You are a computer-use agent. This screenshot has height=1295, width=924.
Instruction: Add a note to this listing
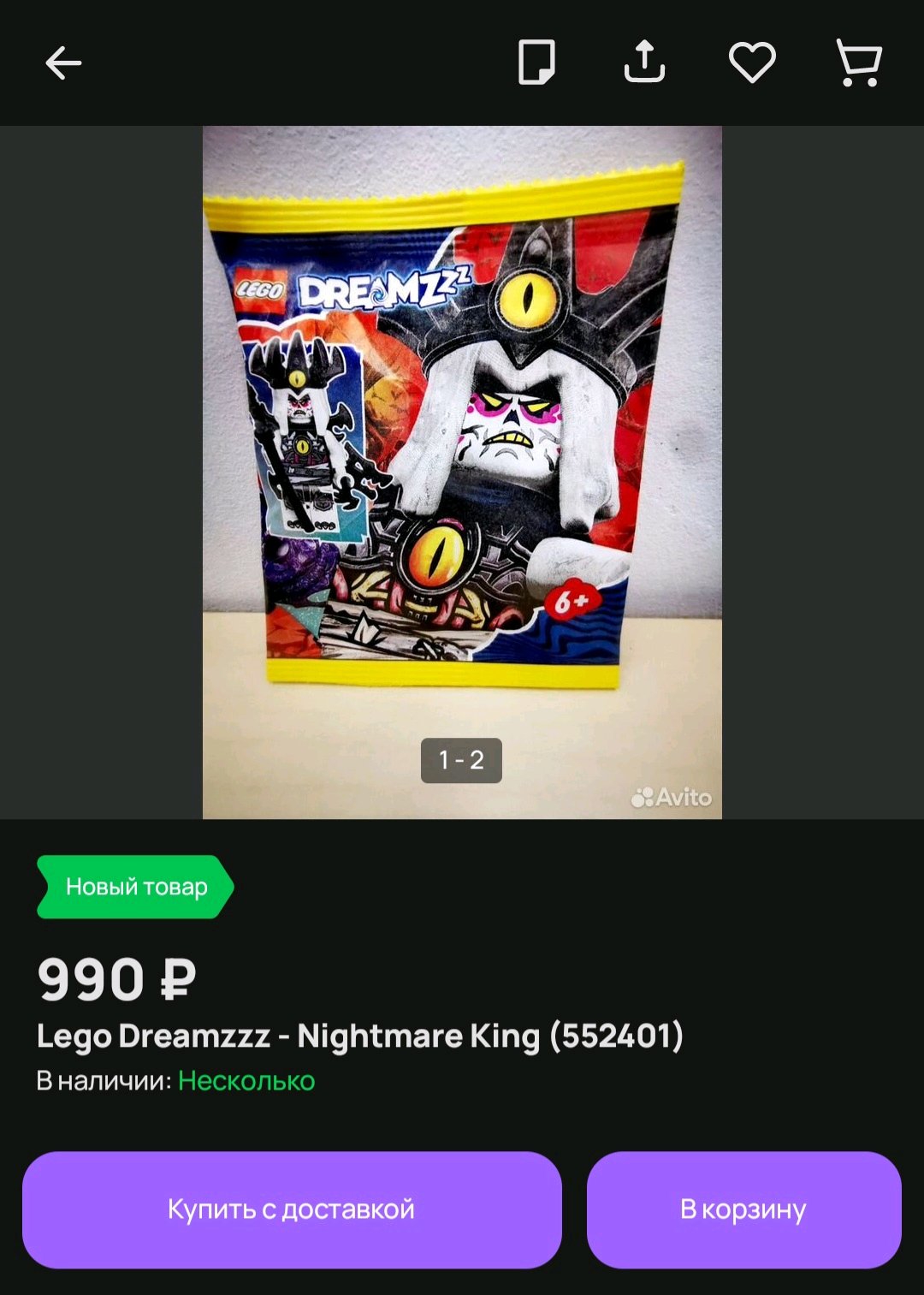pyautogui.click(x=536, y=62)
